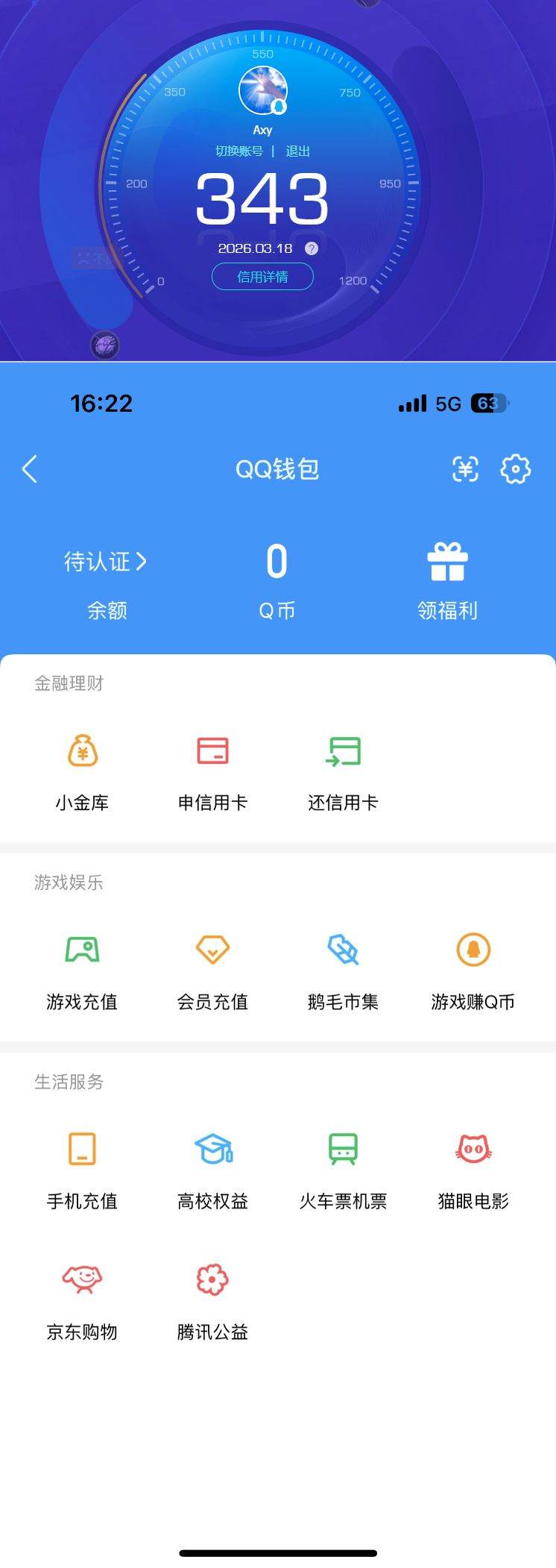
Task: Open 腾讯公益 flower icon
Action: (x=212, y=1277)
